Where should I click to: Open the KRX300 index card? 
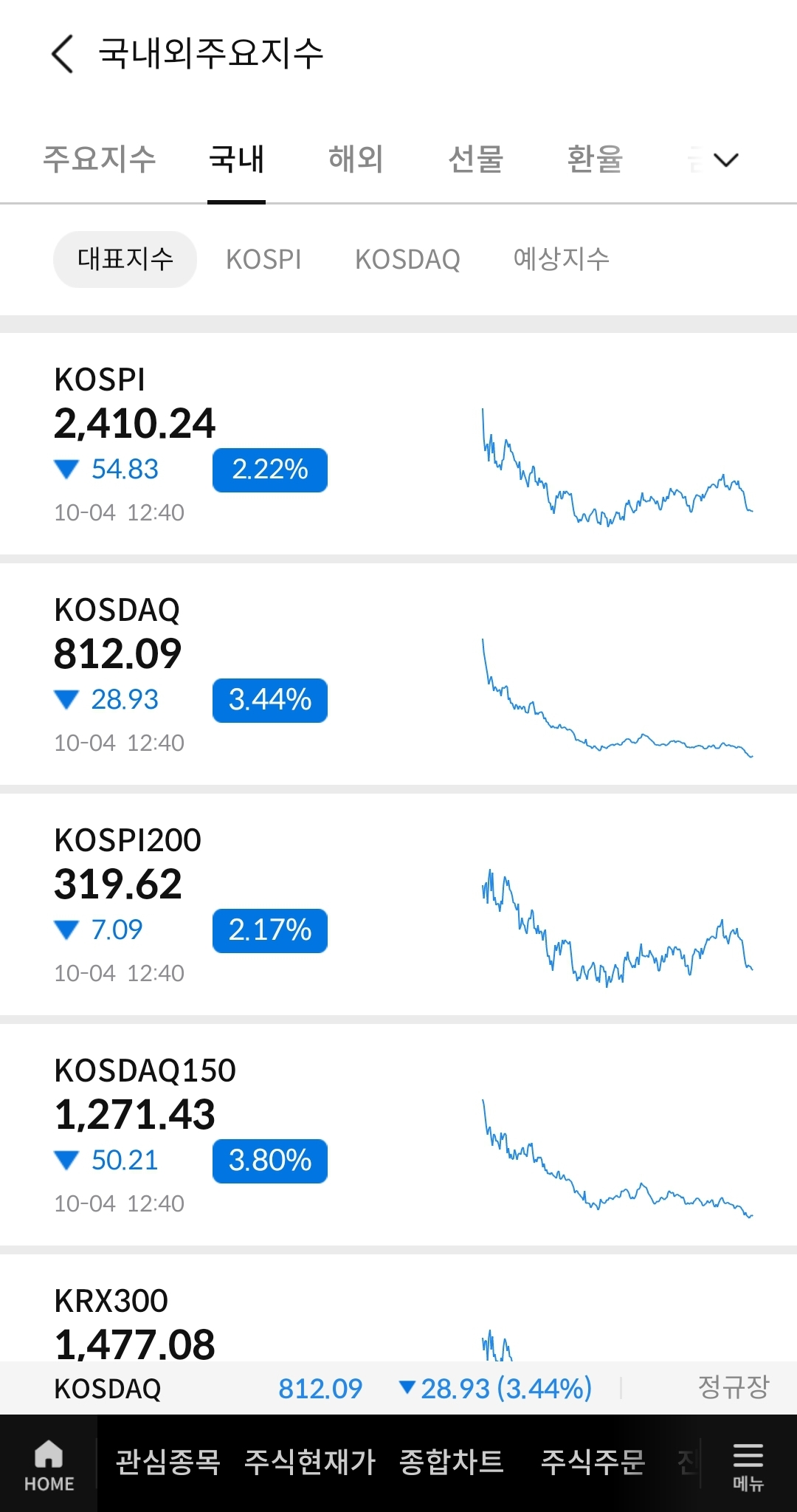click(398, 1307)
